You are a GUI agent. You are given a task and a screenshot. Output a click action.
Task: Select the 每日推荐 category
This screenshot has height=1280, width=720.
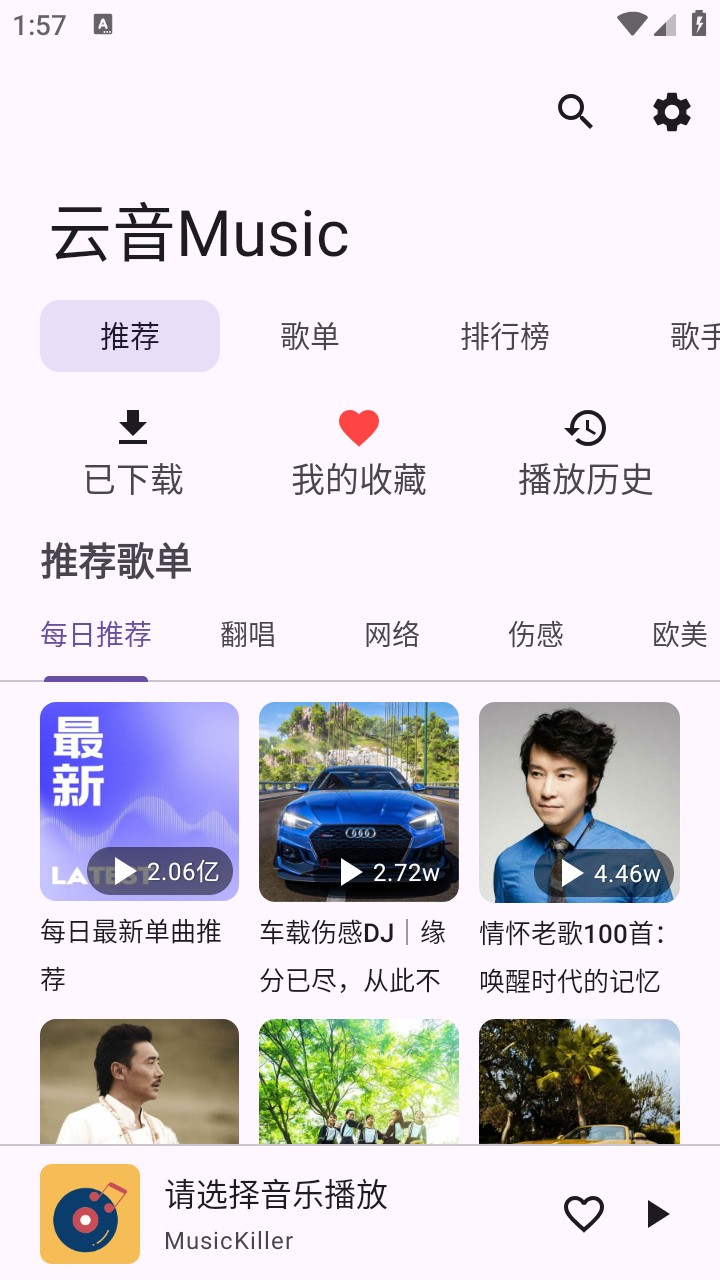(95, 634)
